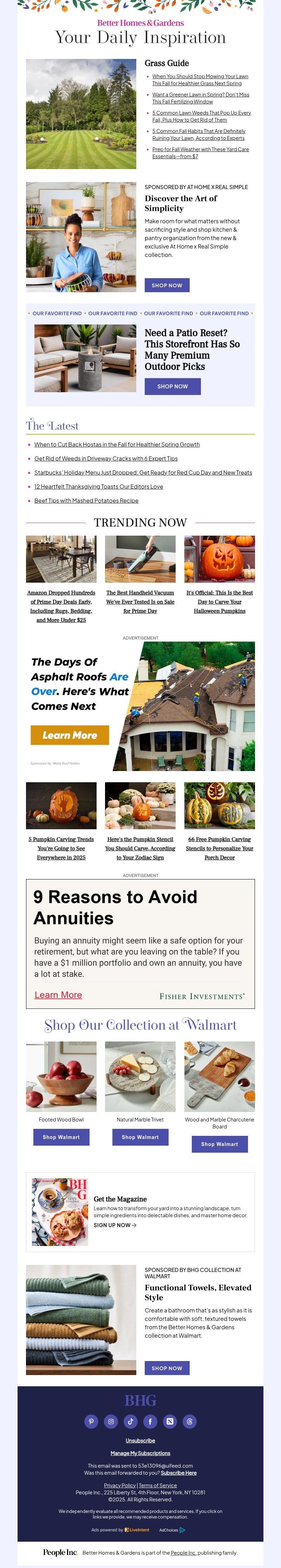
Task: Open BHG's Facebook page icon
Action: 150,1421
